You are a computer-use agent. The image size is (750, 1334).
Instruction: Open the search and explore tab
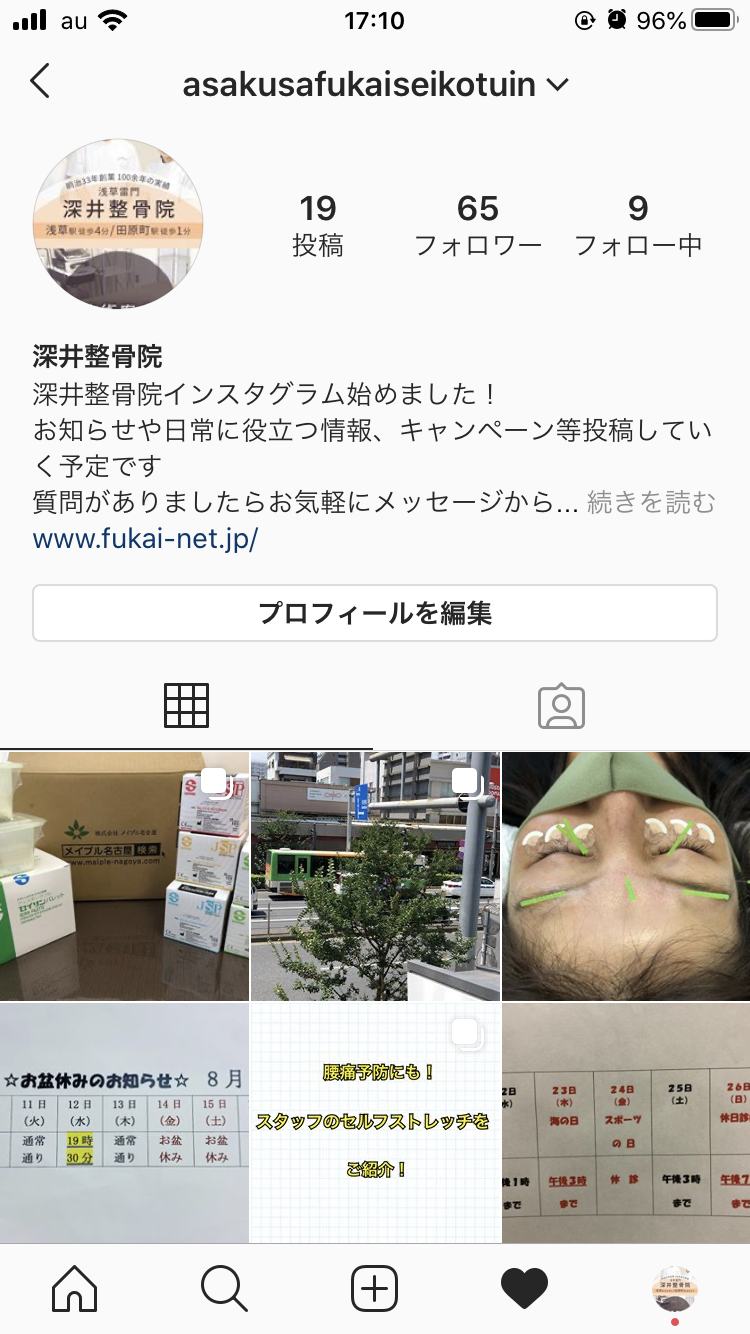tap(225, 1288)
